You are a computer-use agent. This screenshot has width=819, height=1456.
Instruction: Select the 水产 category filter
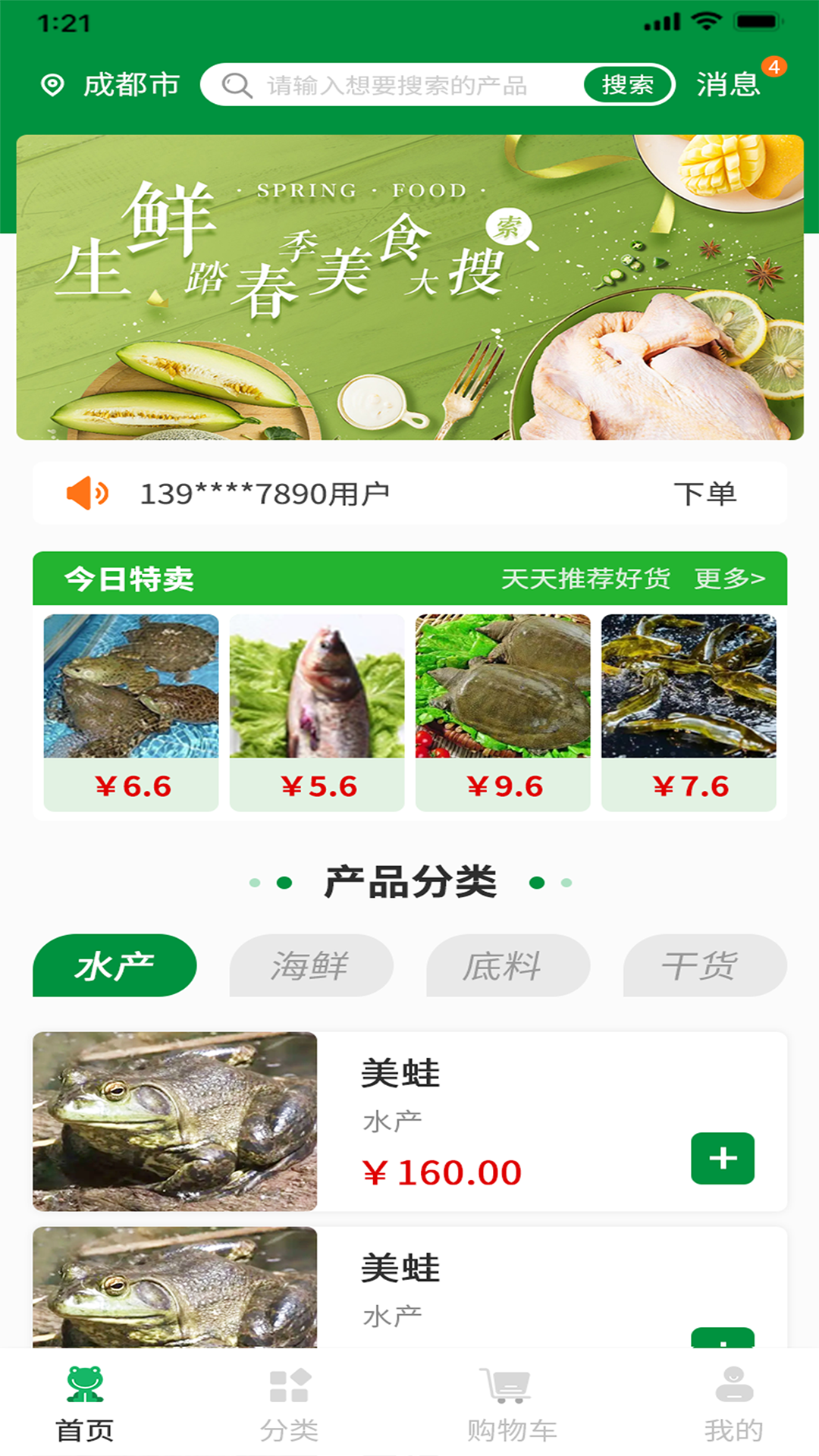tap(114, 965)
